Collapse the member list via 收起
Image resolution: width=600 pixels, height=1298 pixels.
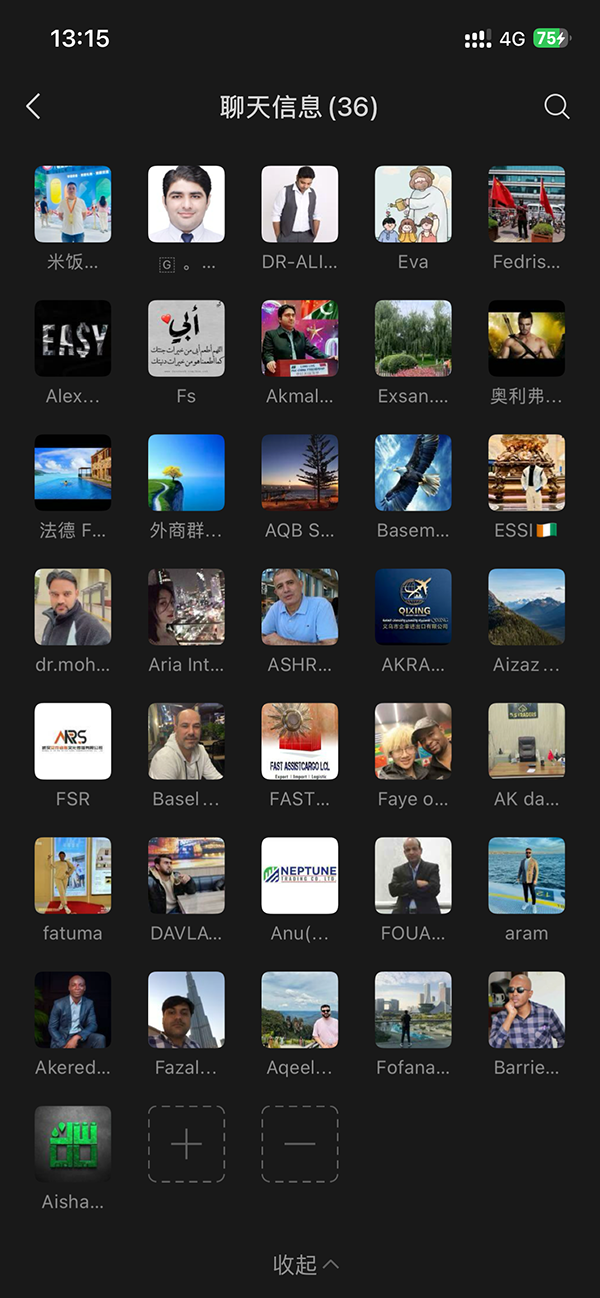[305, 1264]
